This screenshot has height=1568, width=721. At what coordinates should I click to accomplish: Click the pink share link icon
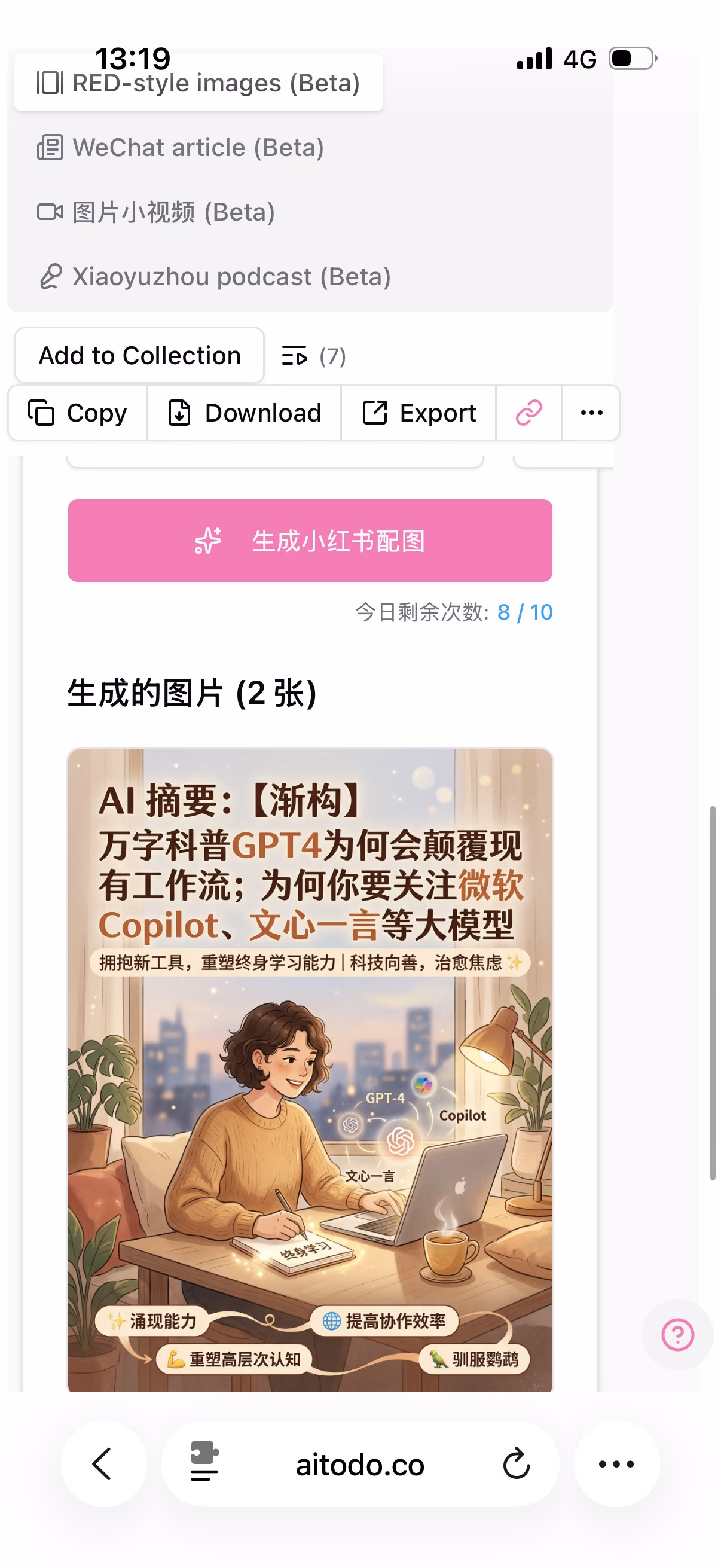[528, 412]
